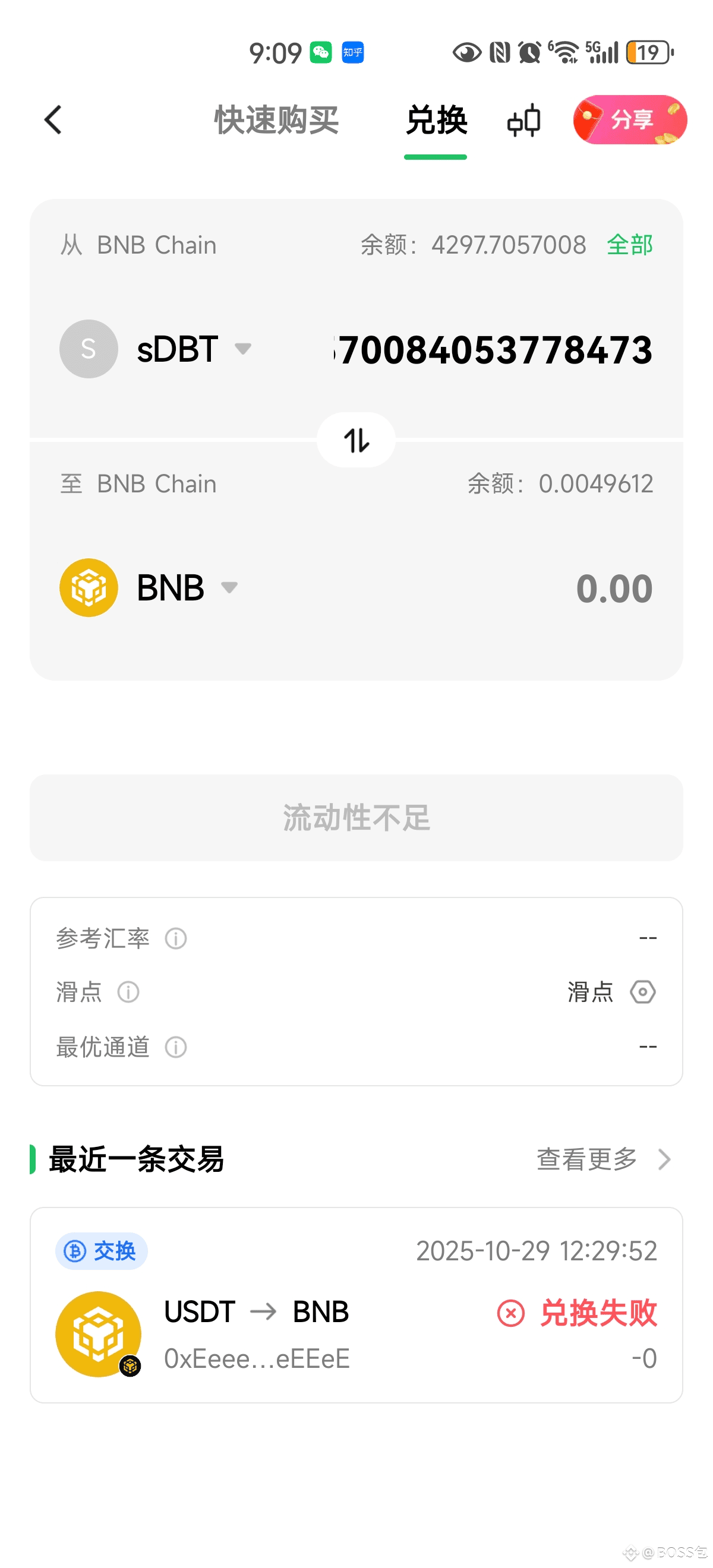Image resolution: width=713 pixels, height=1568 pixels.
Task: Go back using the top-left arrow
Action: 53,120
